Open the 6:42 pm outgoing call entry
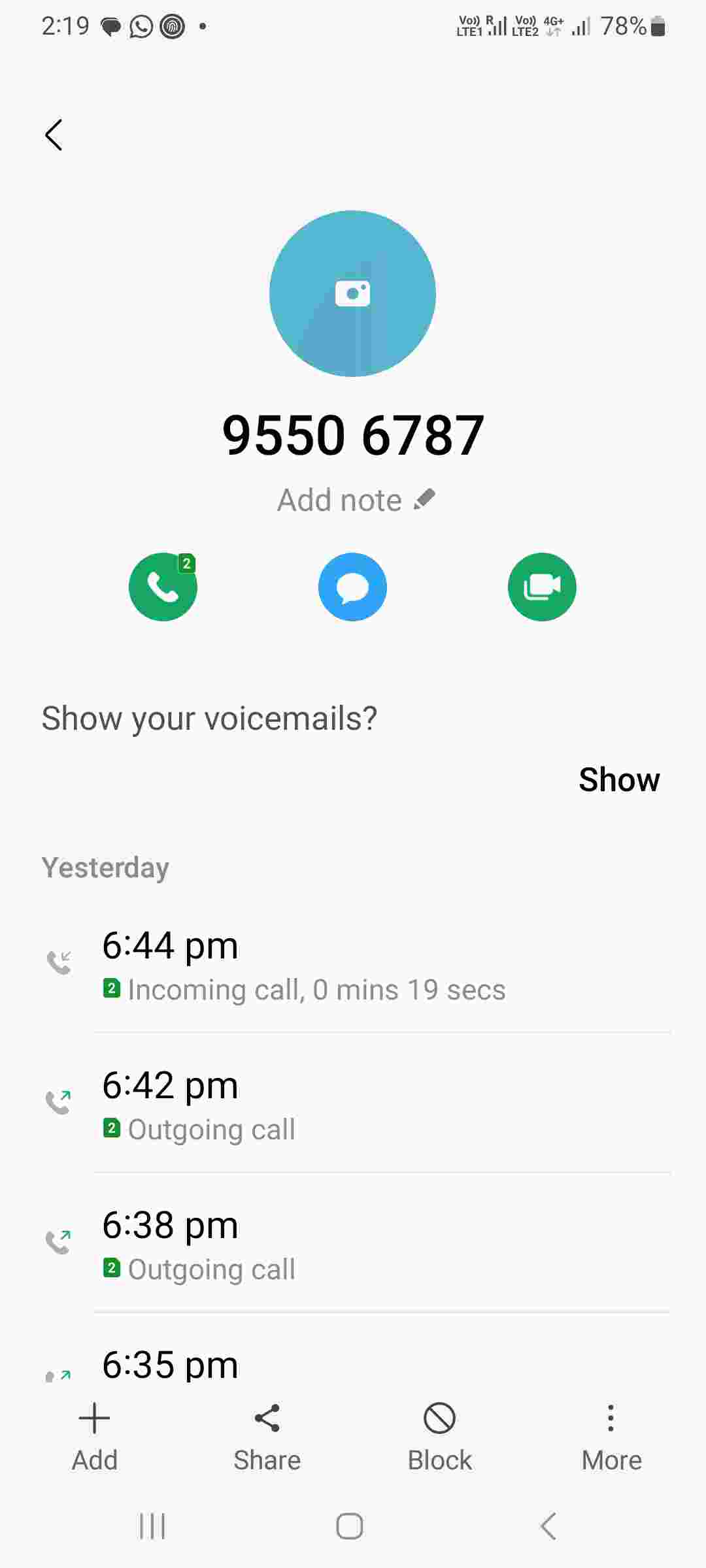 tap(353, 1105)
